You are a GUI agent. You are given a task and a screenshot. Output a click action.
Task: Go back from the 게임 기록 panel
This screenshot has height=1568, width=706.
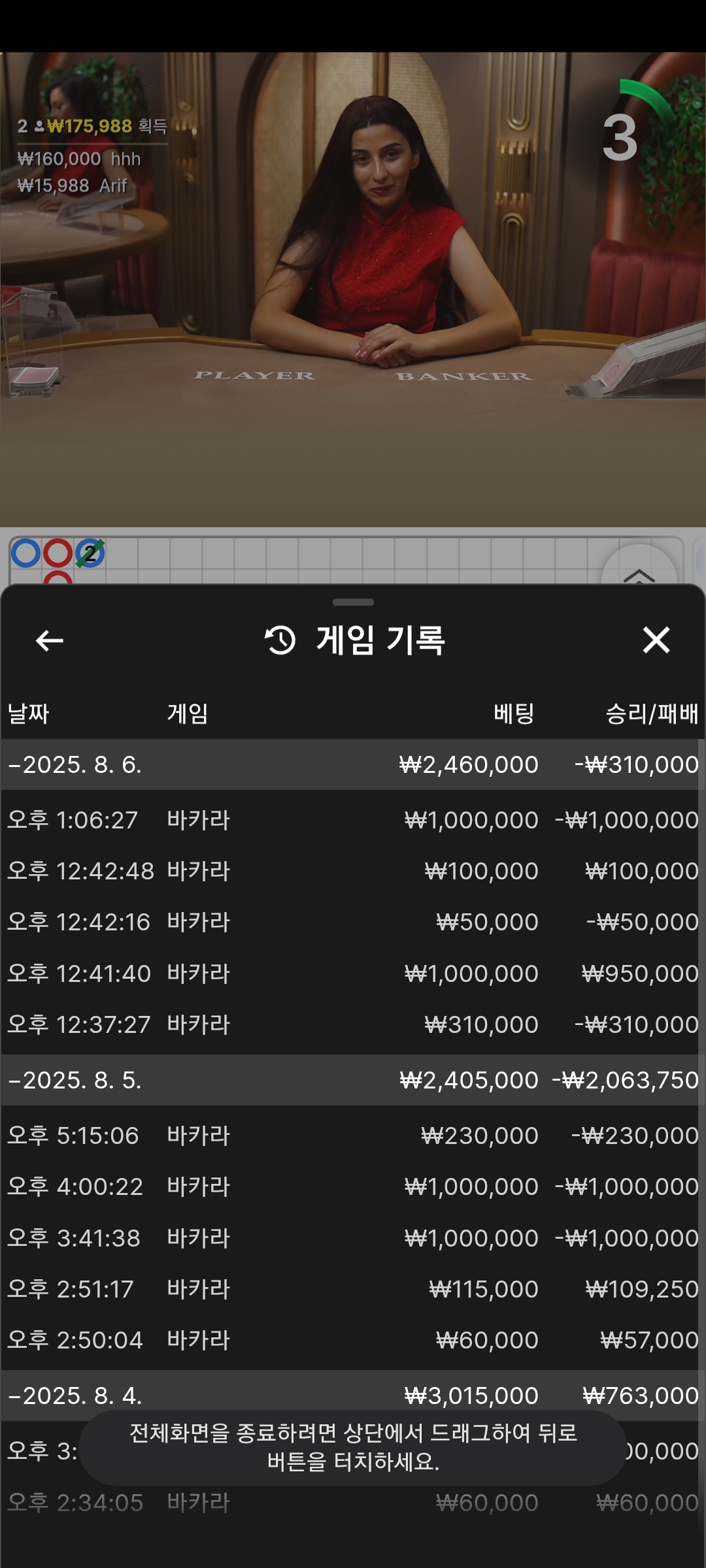point(50,640)
